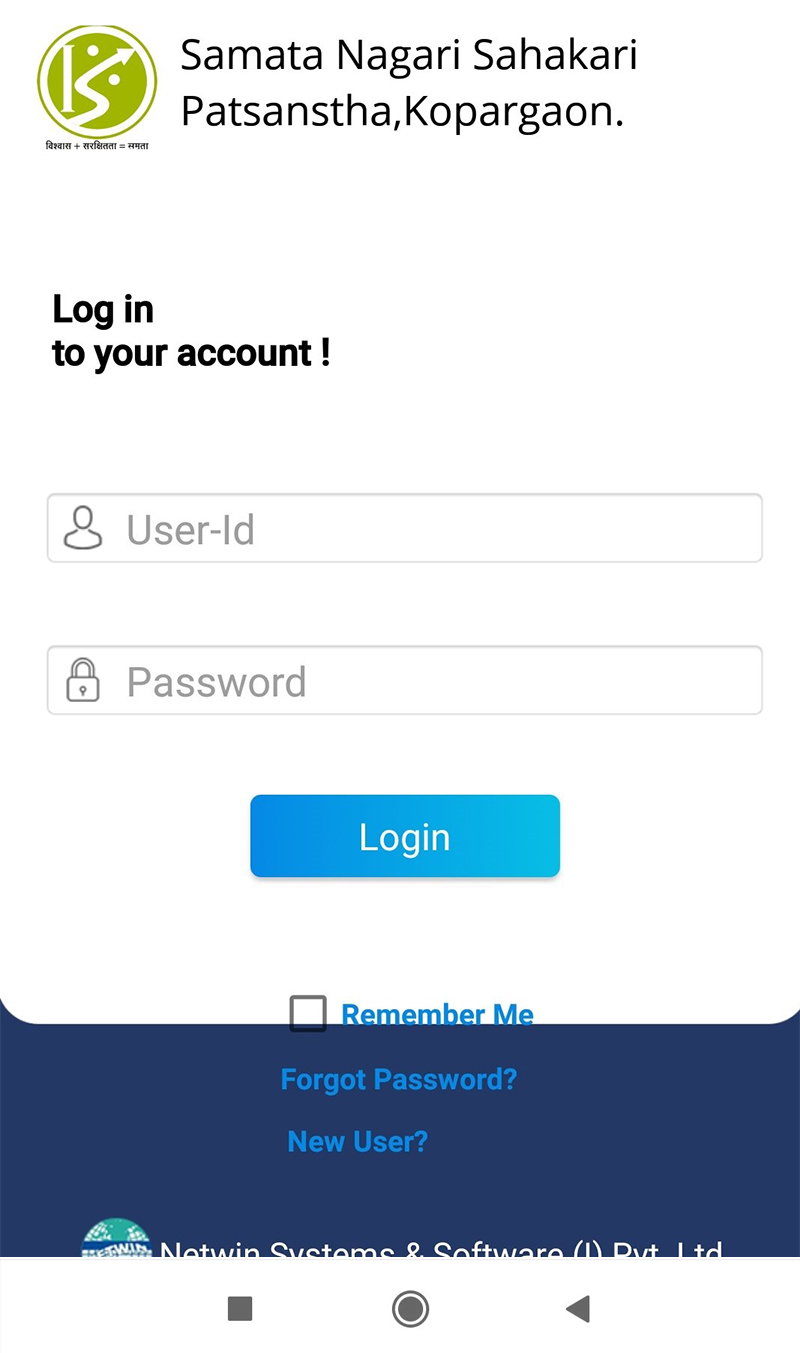Open the Forgot Password link

point(399,1079)
